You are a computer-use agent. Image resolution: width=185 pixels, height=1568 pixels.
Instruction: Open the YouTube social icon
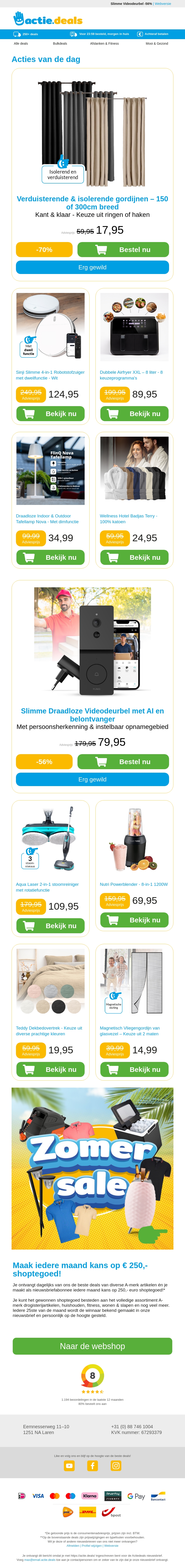click(x=69, y=1466)
